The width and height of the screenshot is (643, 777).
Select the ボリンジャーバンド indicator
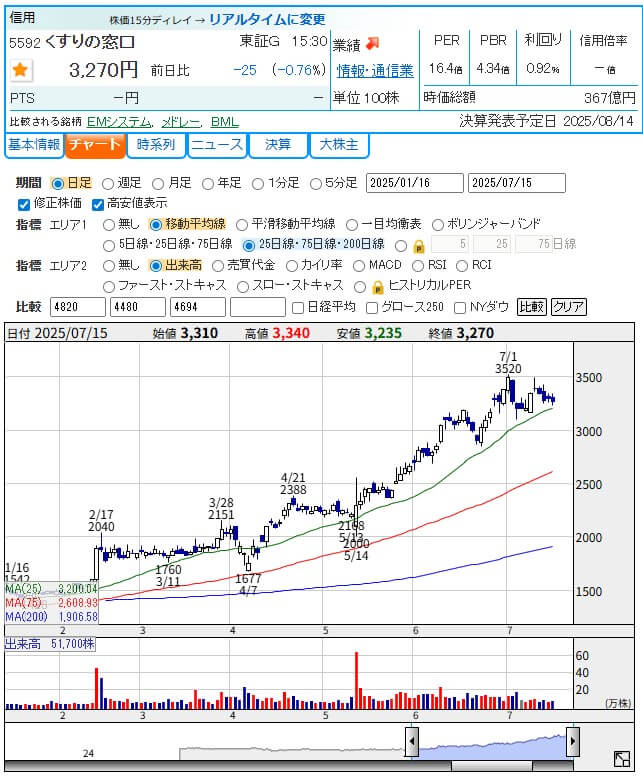pos(438,224)
